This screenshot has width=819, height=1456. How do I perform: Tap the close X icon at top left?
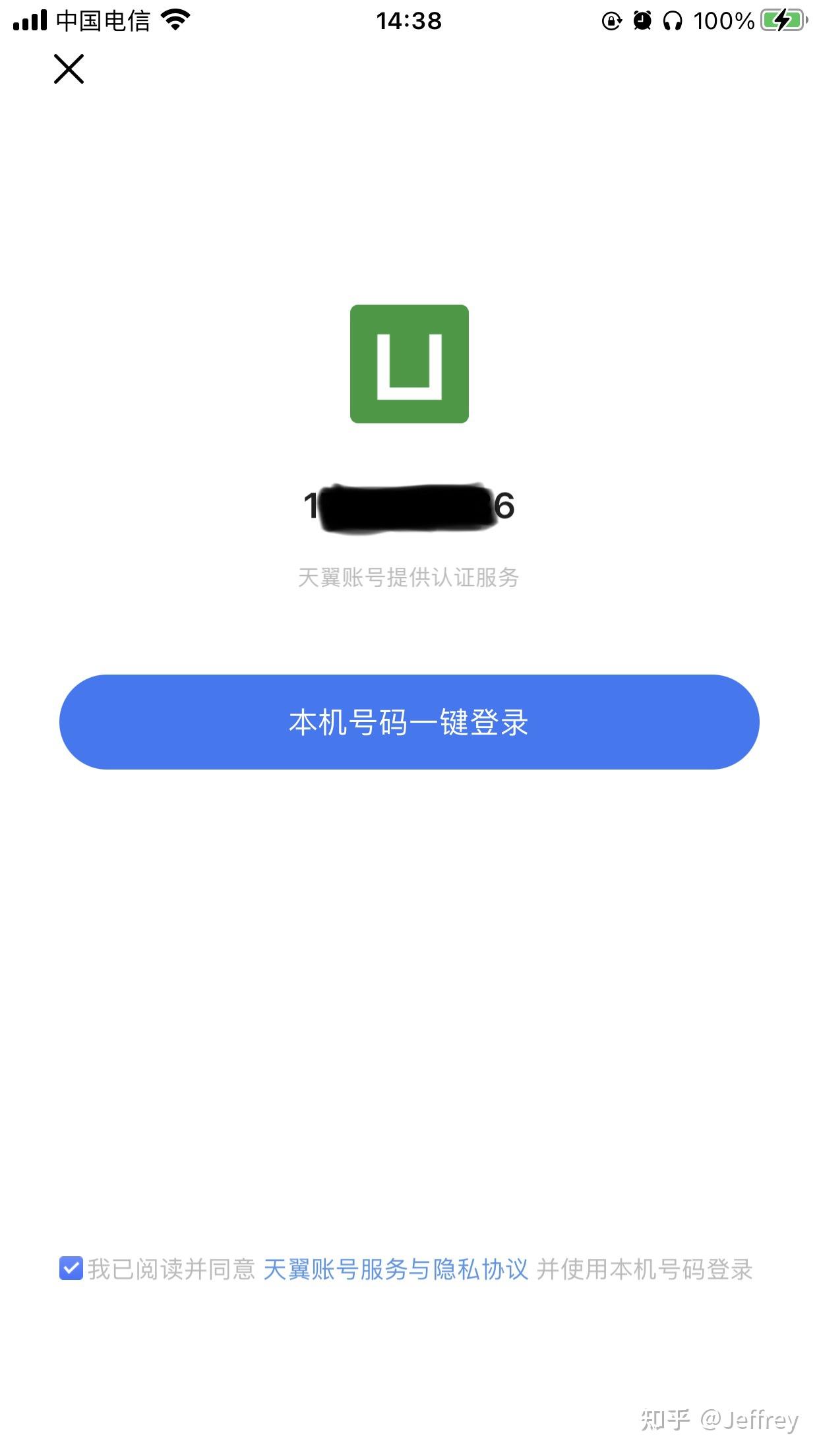tap(70, 70)
